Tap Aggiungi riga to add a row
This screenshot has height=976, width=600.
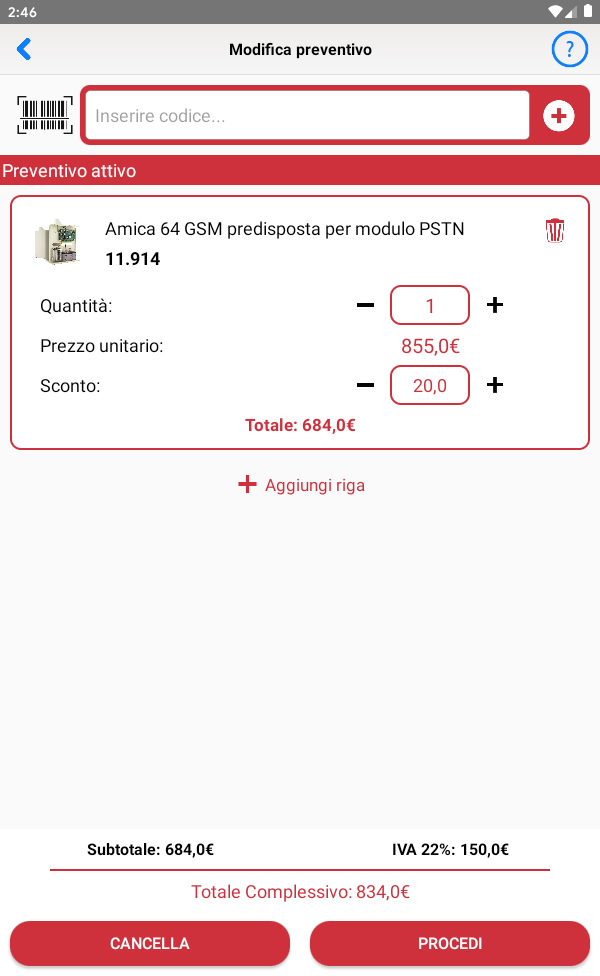point(301,485)
